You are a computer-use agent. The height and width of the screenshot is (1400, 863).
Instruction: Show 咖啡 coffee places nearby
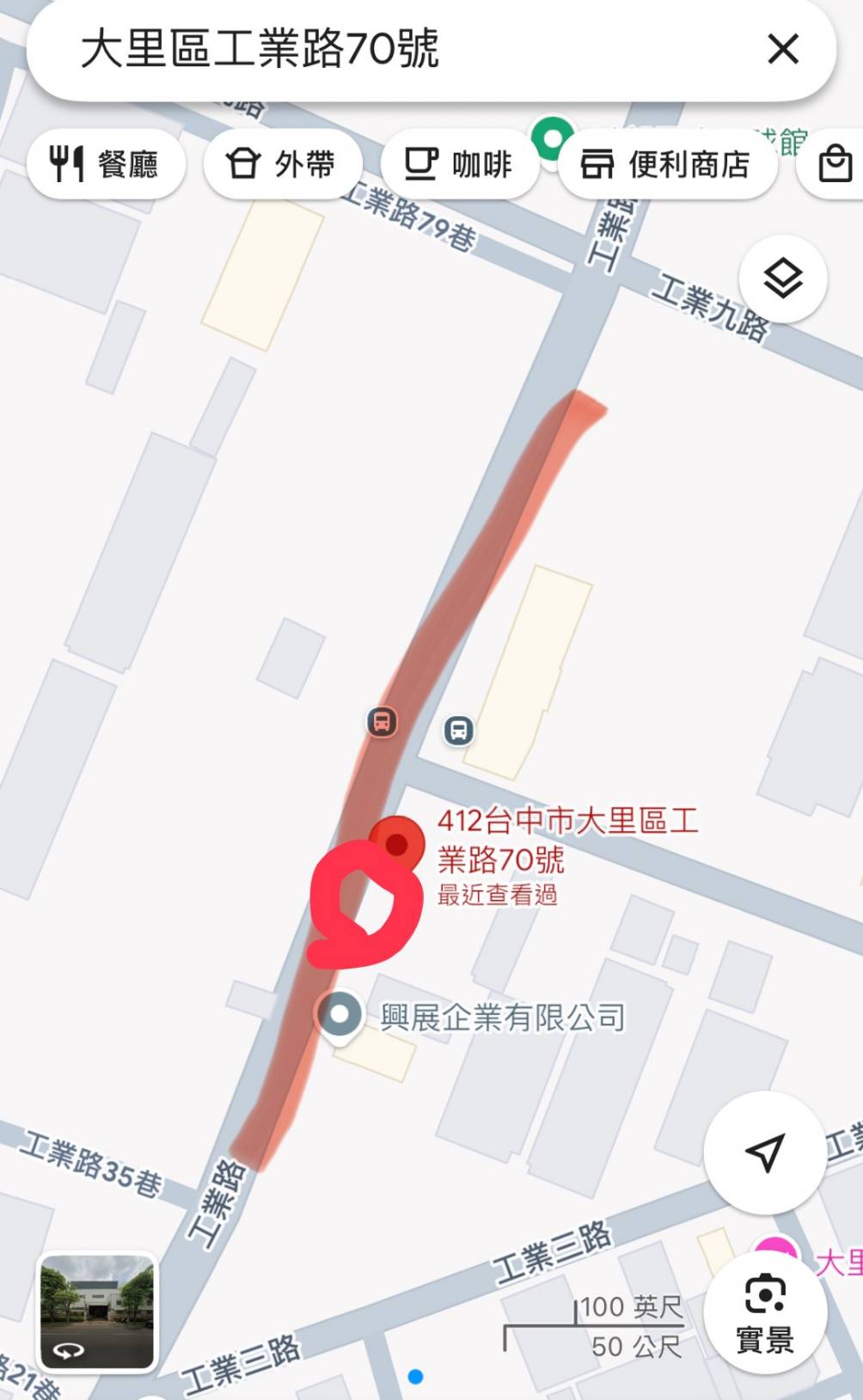click(459, 163)
